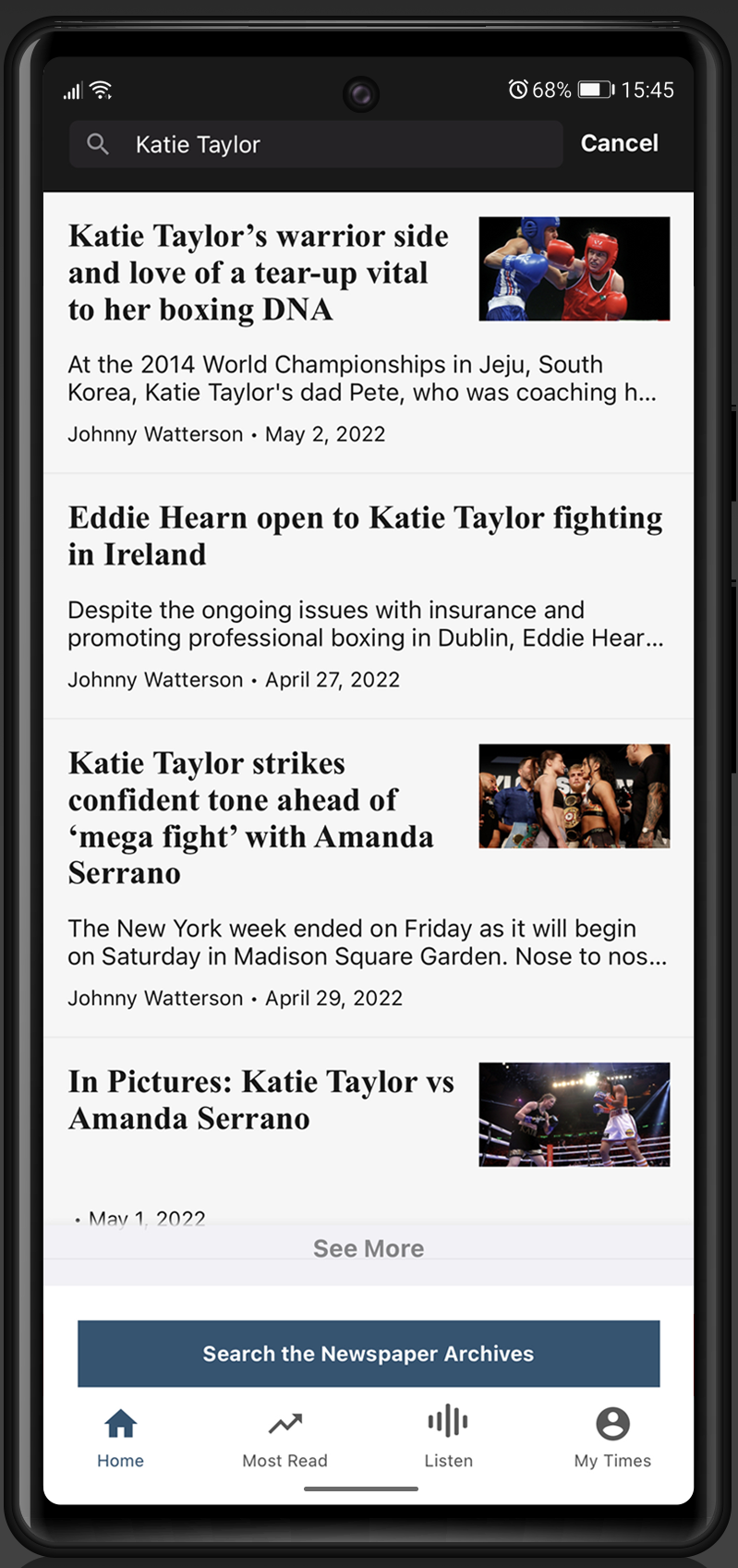Tap See More results
738x1568 pixels.
click(x=368, y=1248)
